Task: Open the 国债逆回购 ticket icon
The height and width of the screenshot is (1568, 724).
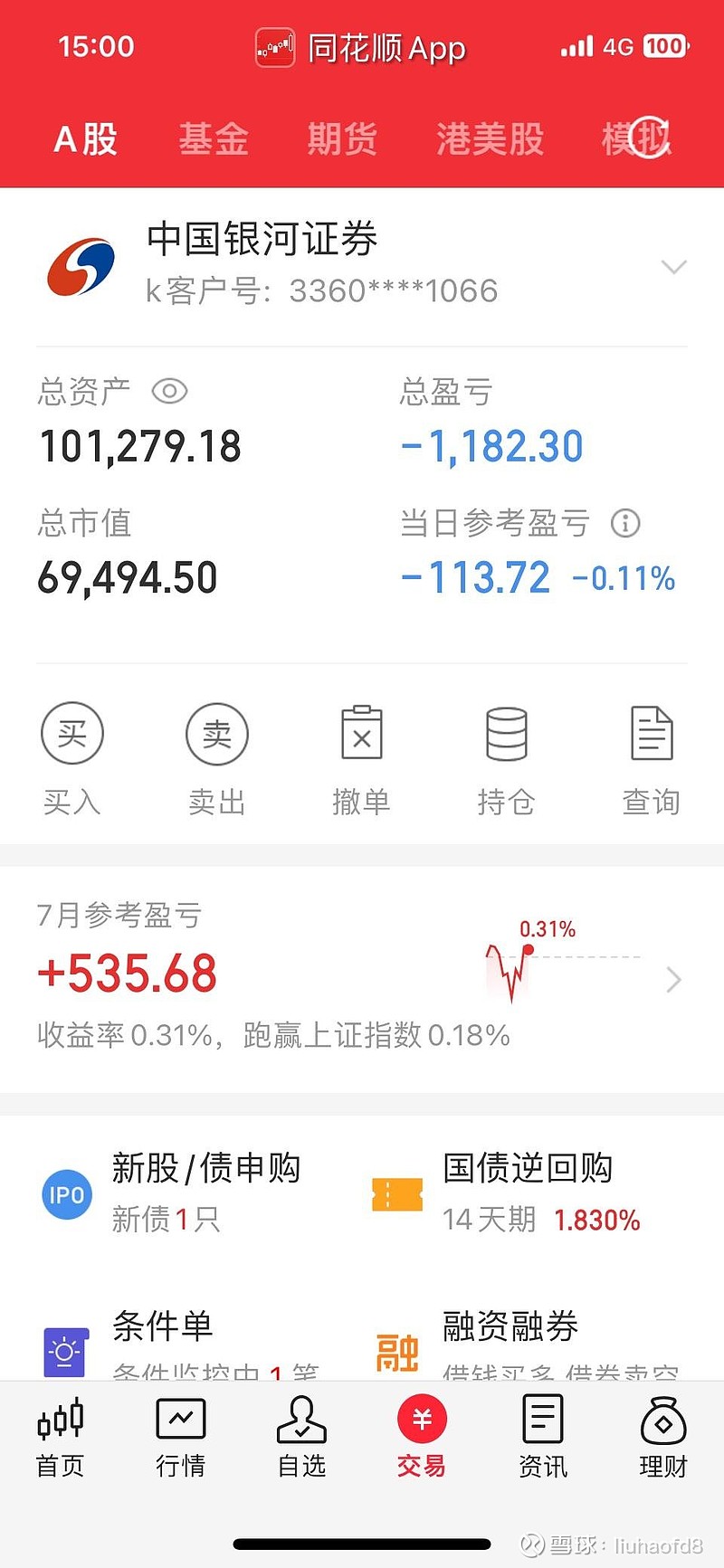Action: pos(398,1193)
